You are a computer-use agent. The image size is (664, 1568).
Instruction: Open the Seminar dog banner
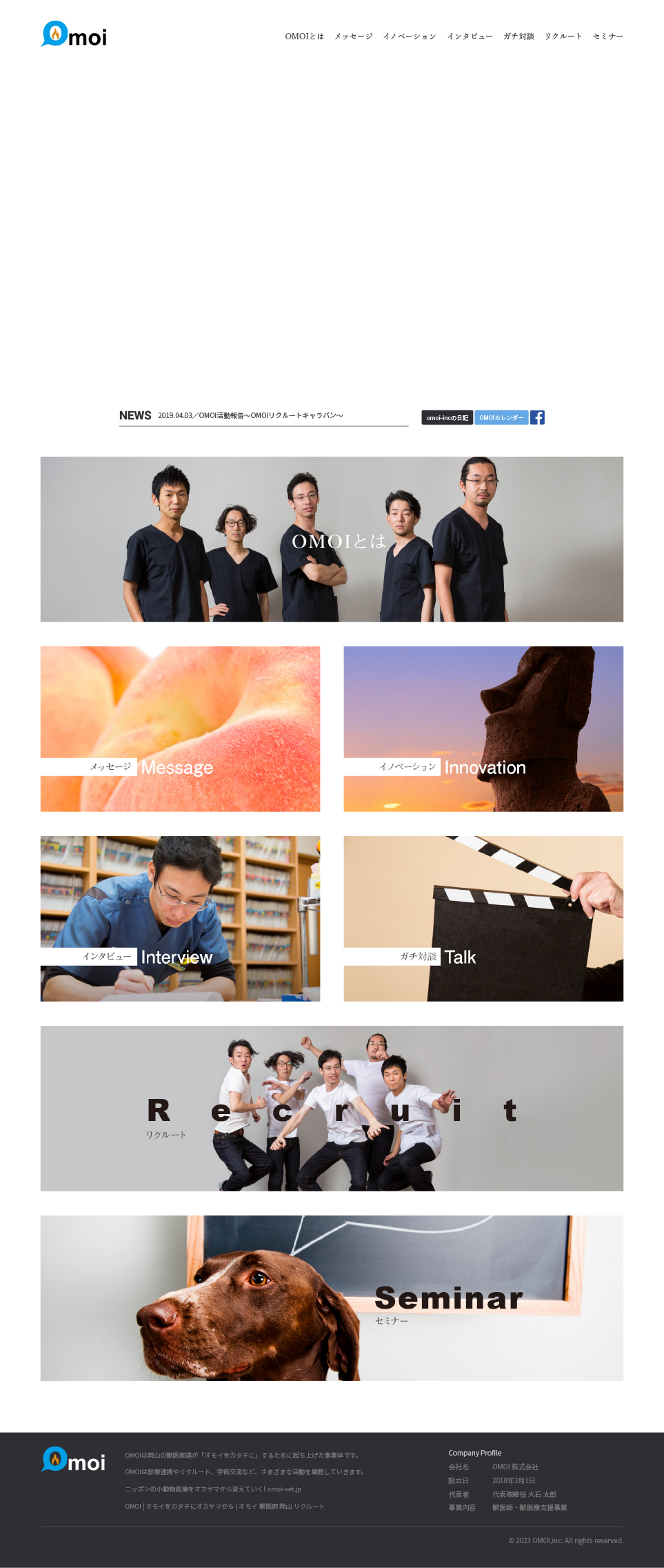[332, 1298]
